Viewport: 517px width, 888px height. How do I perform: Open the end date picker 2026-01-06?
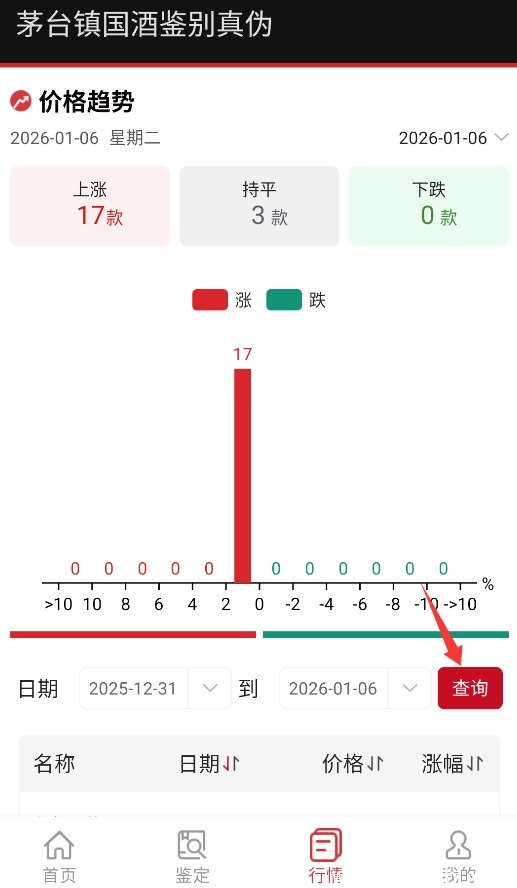click(x=355, y=688)
